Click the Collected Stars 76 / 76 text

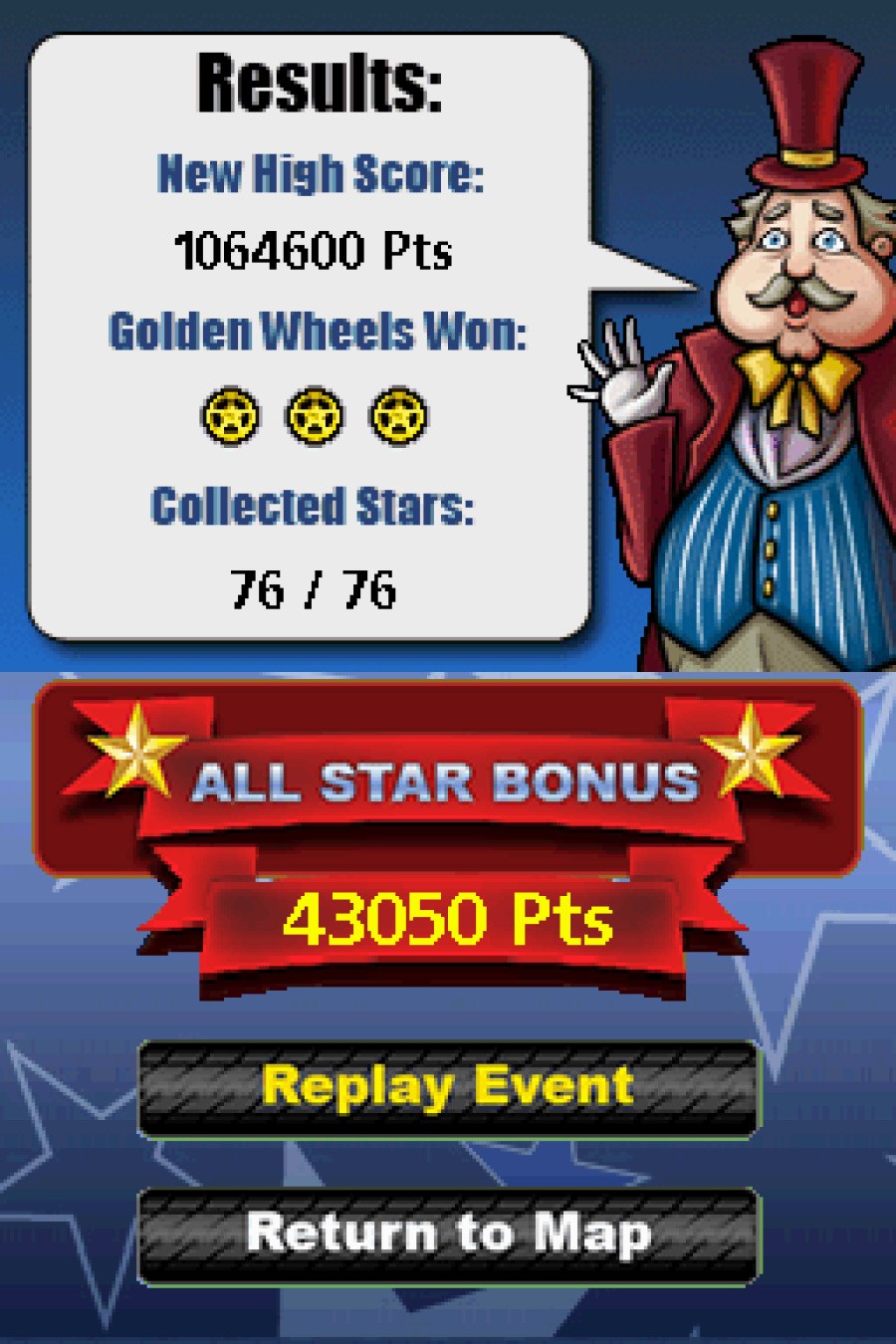coord(314,585)
